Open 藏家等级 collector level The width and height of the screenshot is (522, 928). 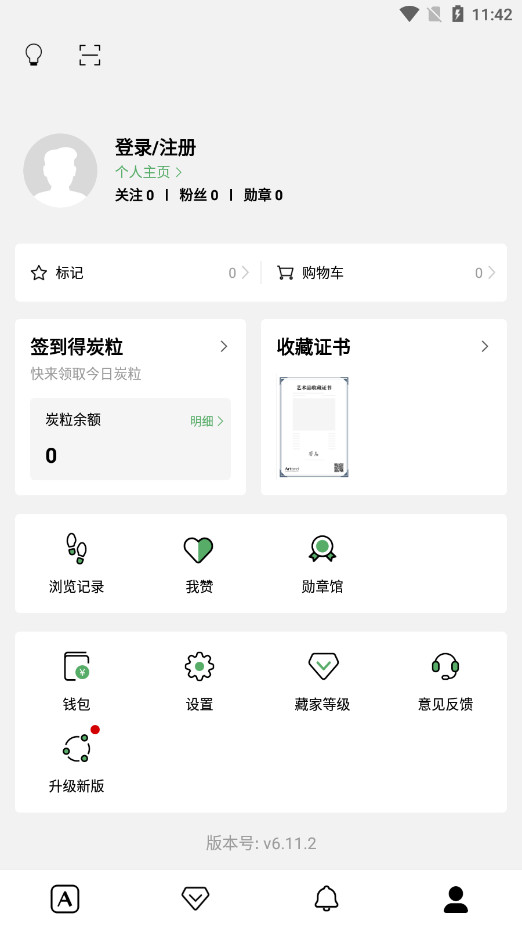click(322, 681)
